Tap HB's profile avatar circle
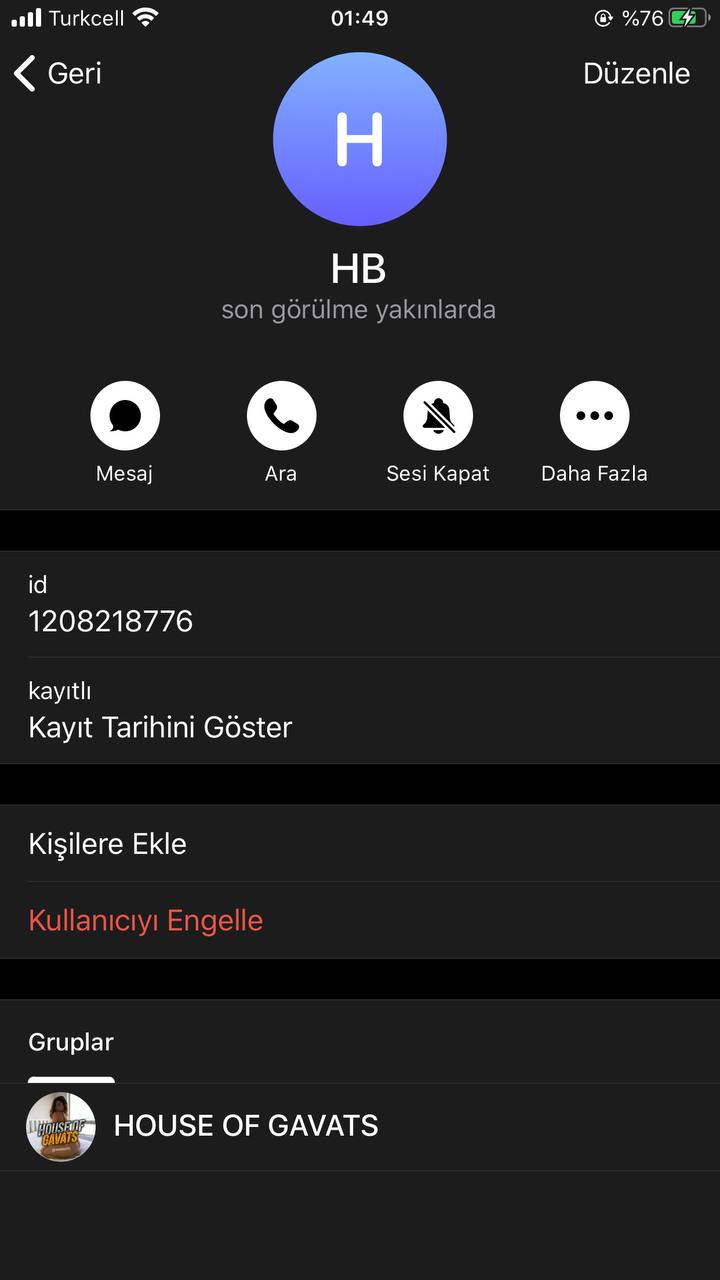Viewport: 720px width, 1280px height. (x=360, y=139)
